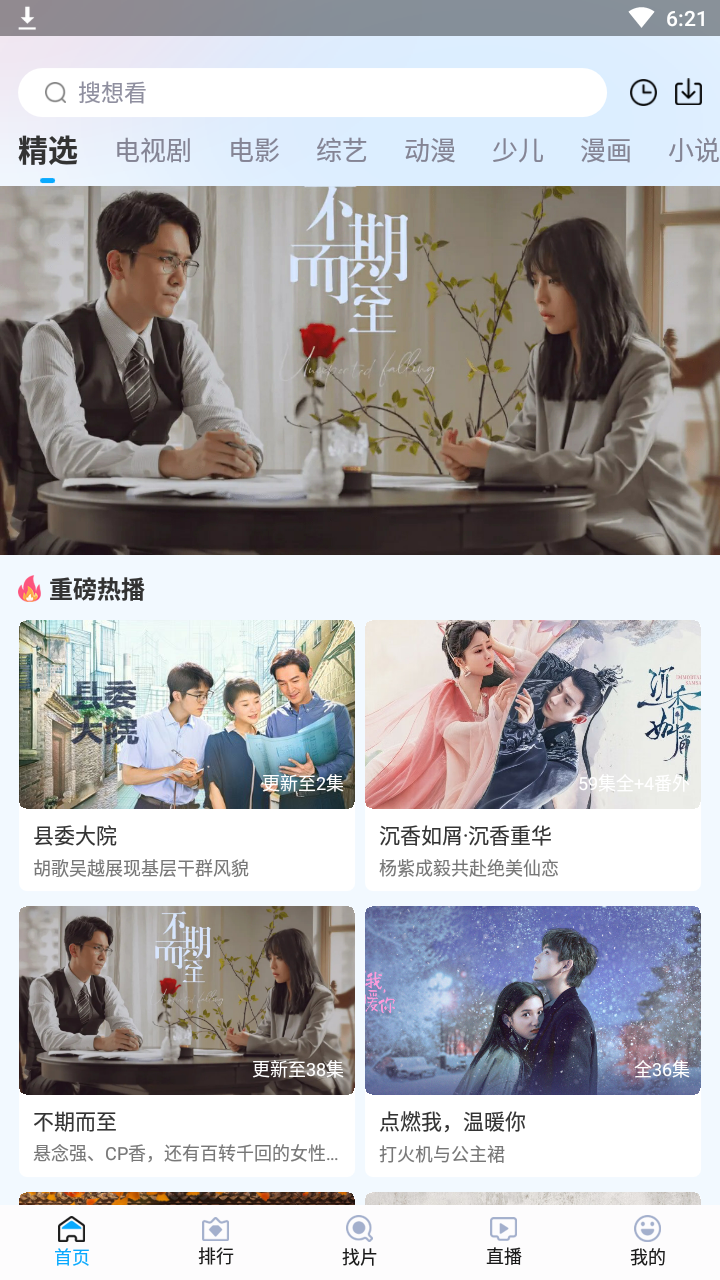Open 找片 in bottom navigation
The width and height of the screenshot is (720, 1280).
(360, 1241)
